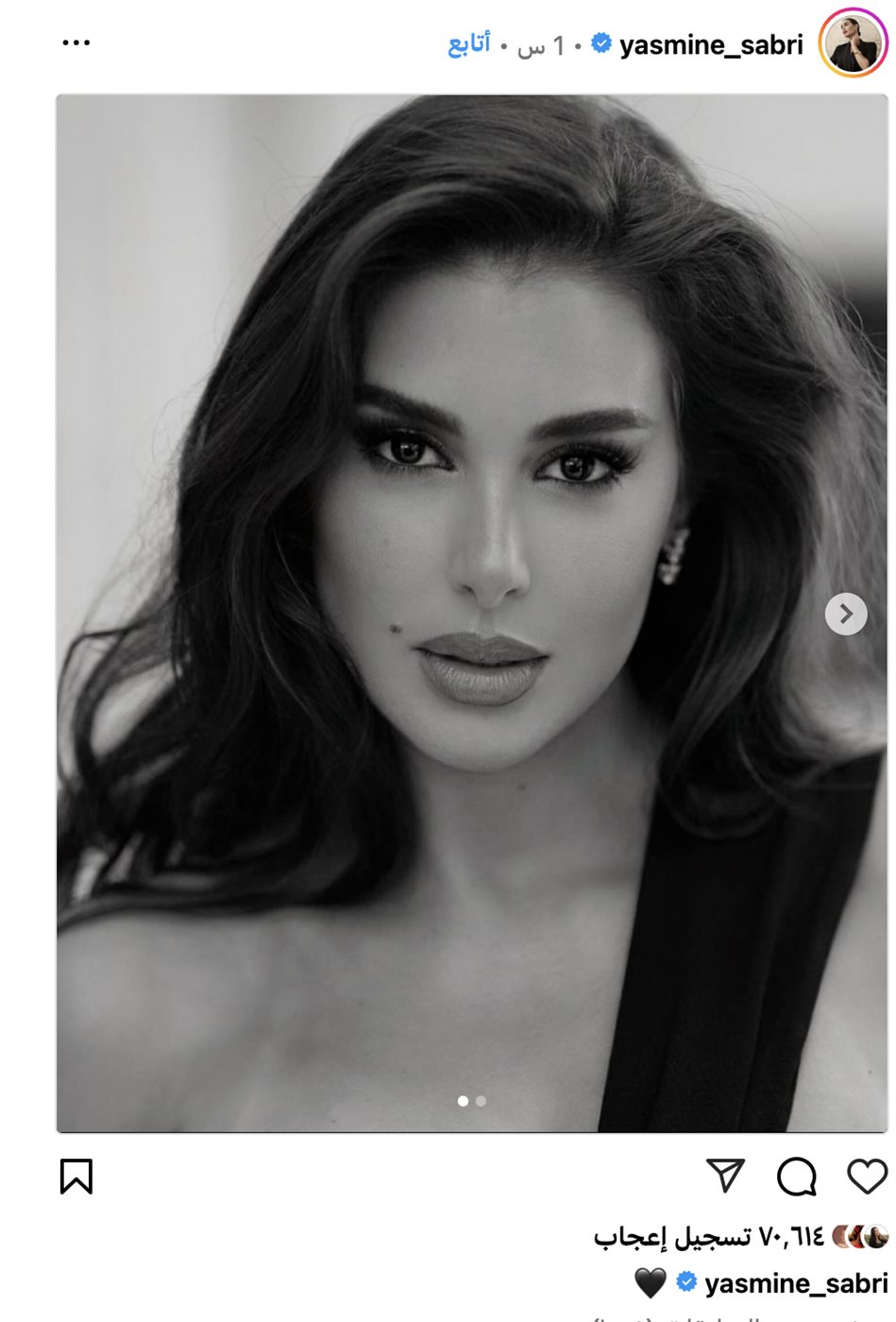Open yasmine_sabri profile from header username
This screenshot has width=896, height=1322.
click(x=710, y=44)
